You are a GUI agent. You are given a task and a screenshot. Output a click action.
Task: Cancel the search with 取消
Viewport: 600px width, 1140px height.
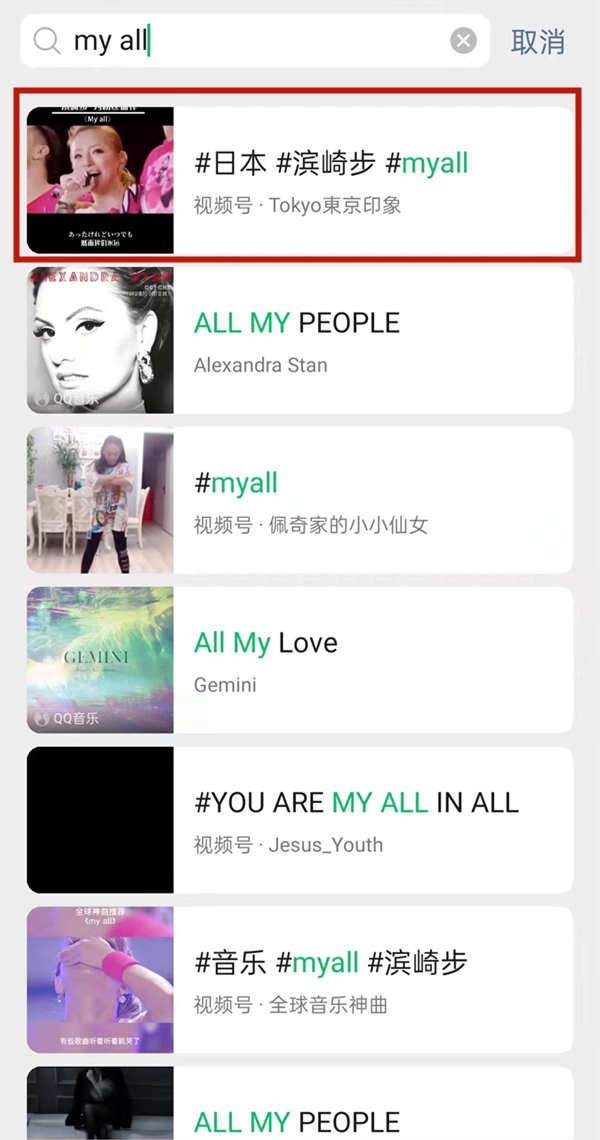[x=538, y=42]
